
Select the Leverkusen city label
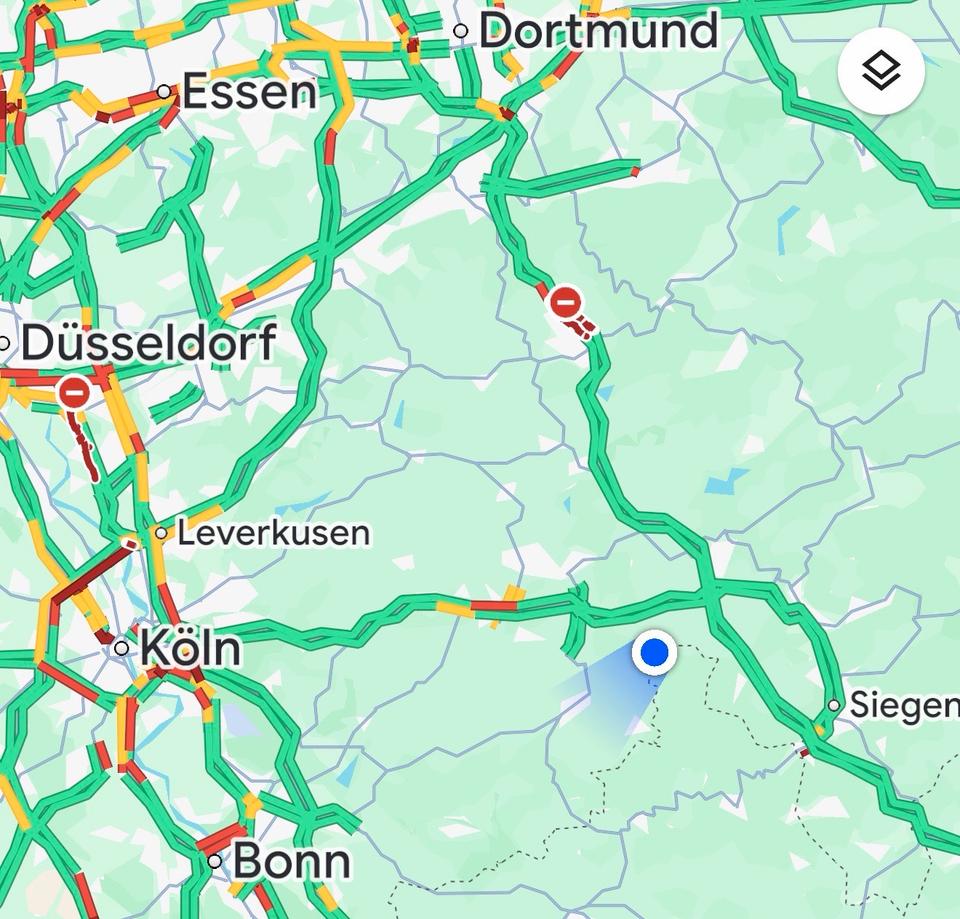pos(273,533)
